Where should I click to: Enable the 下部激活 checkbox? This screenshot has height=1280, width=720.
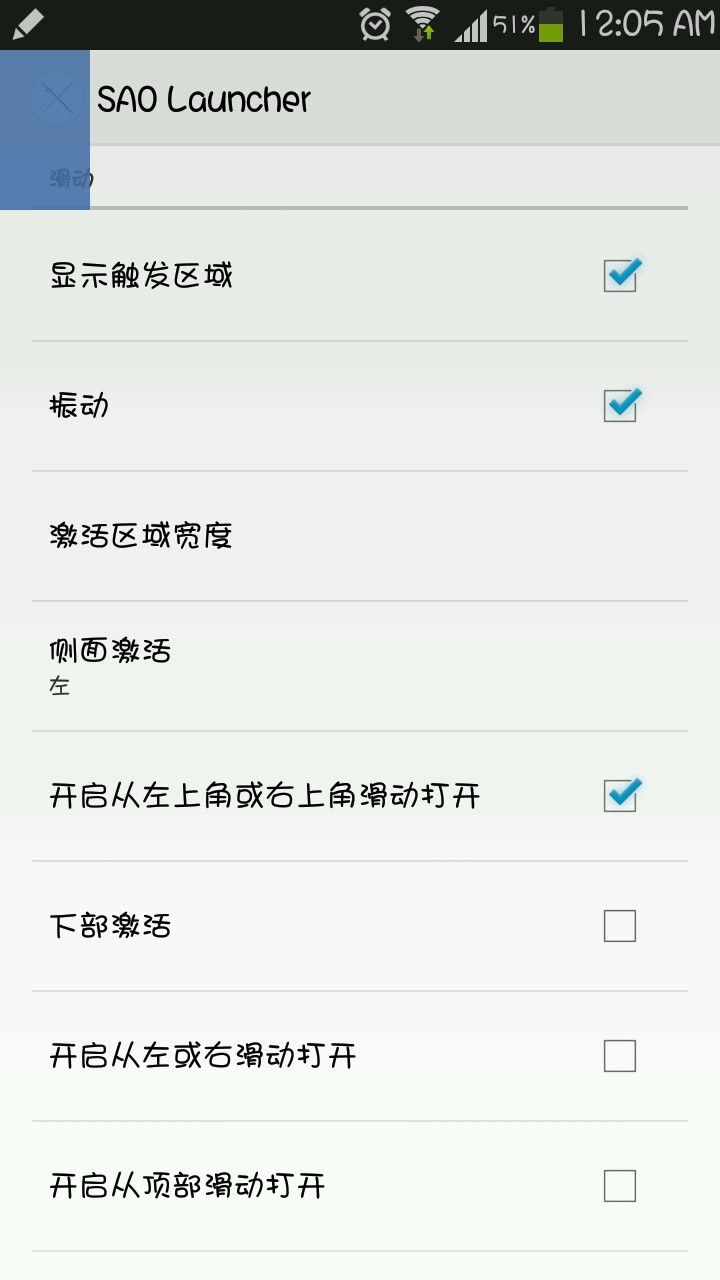(x=620, y=926)
